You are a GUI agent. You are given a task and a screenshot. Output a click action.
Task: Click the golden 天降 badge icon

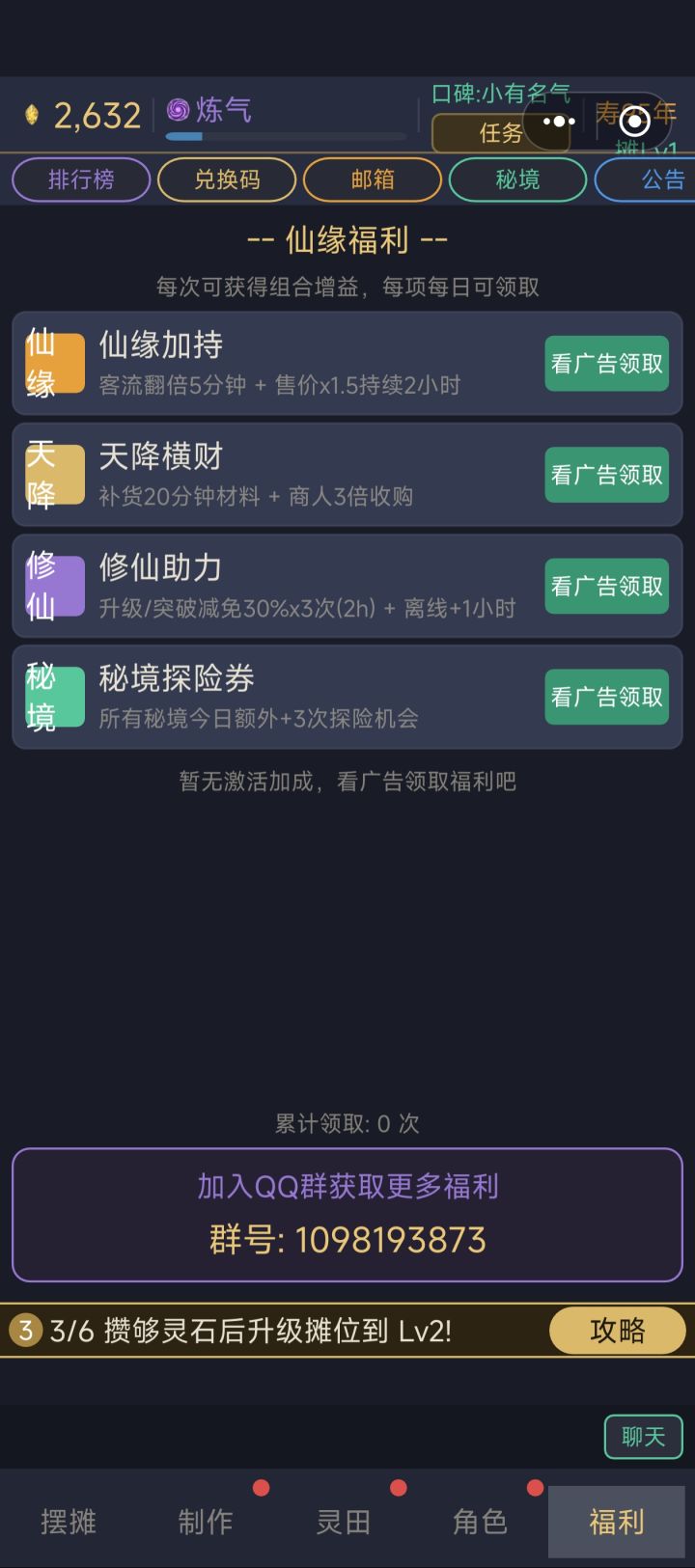pos(54,474)
